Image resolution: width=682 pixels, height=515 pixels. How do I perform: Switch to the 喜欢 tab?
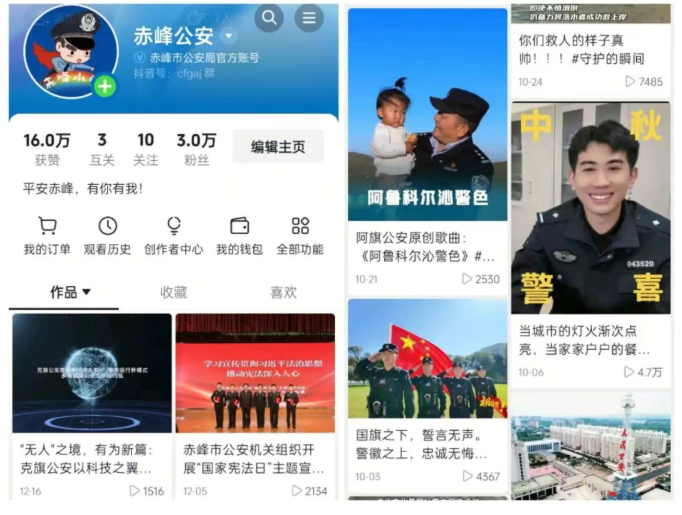point(283,292)
